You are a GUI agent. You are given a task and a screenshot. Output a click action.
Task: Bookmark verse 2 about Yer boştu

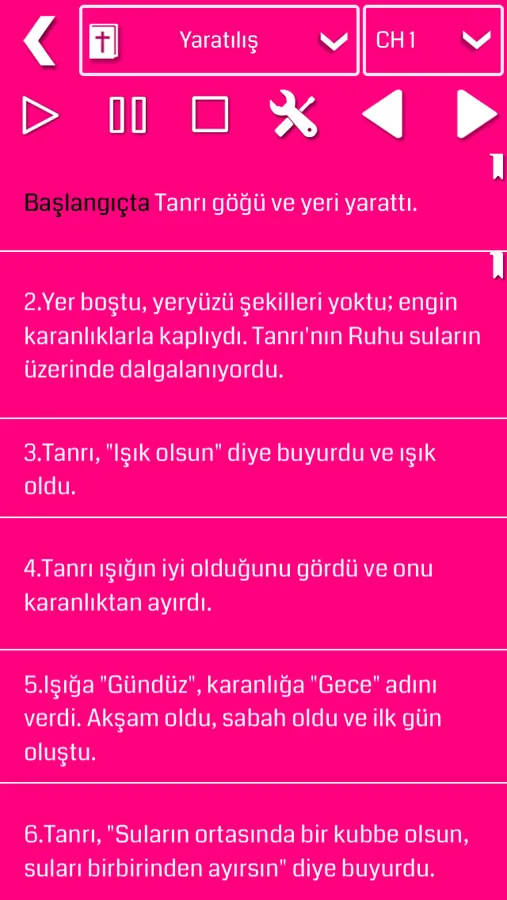497,266
